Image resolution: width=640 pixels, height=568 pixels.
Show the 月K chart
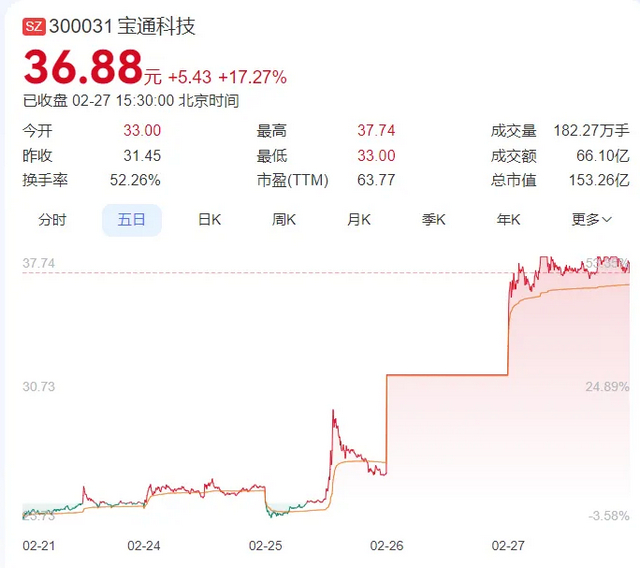[359, 219]
